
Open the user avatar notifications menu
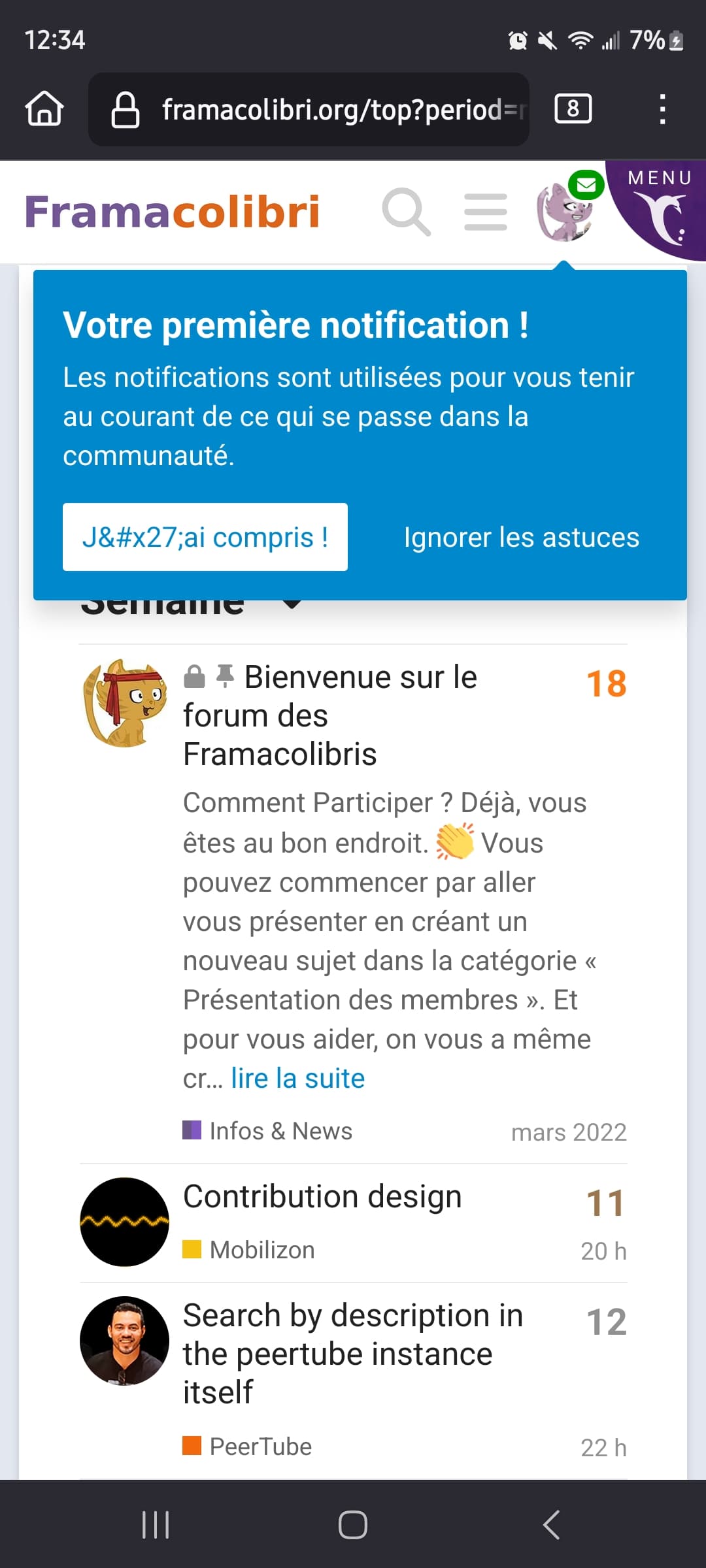(565, 210)
